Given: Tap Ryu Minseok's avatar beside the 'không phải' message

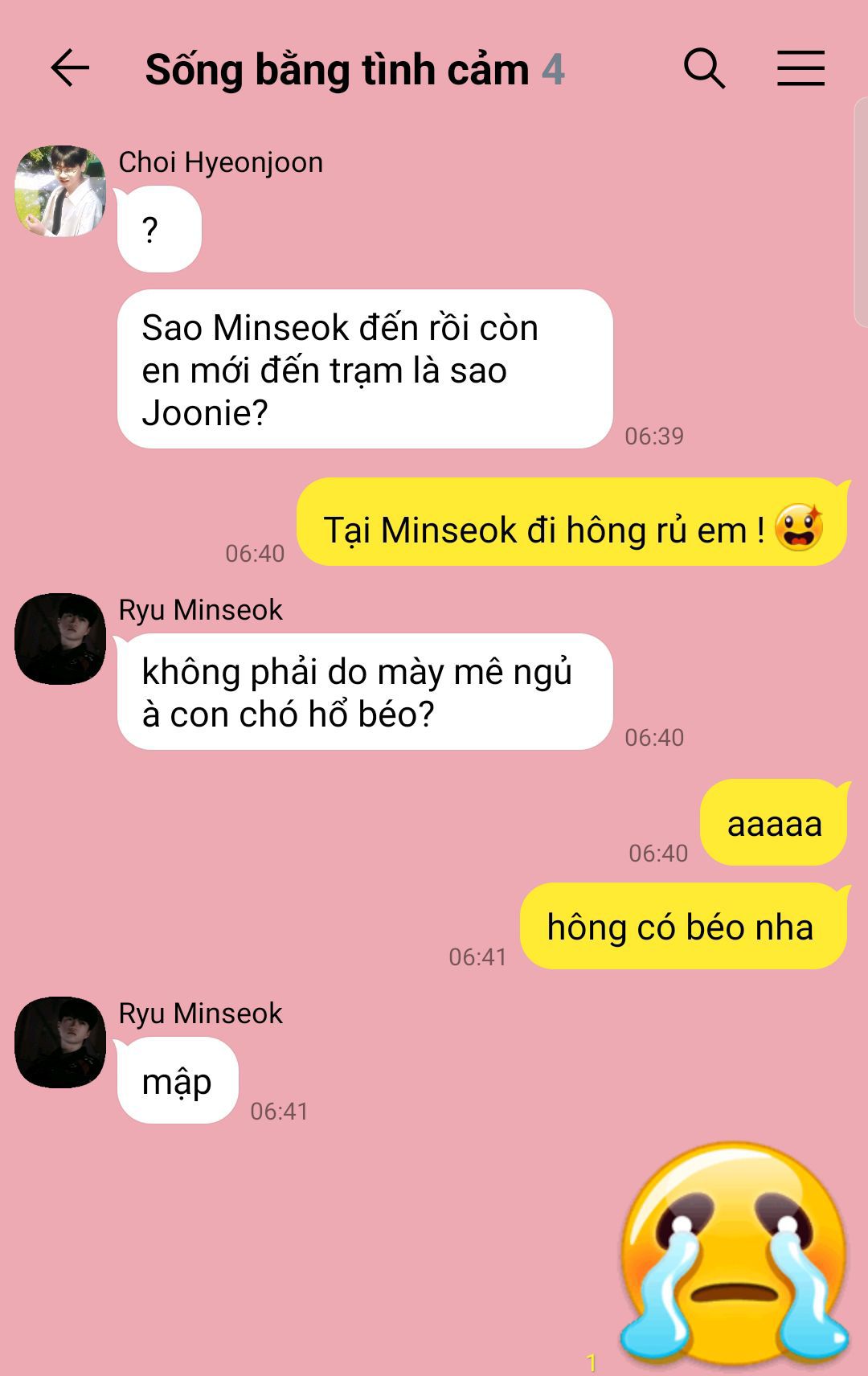Looking at the screenshot, I should click(x=60, y=639).
